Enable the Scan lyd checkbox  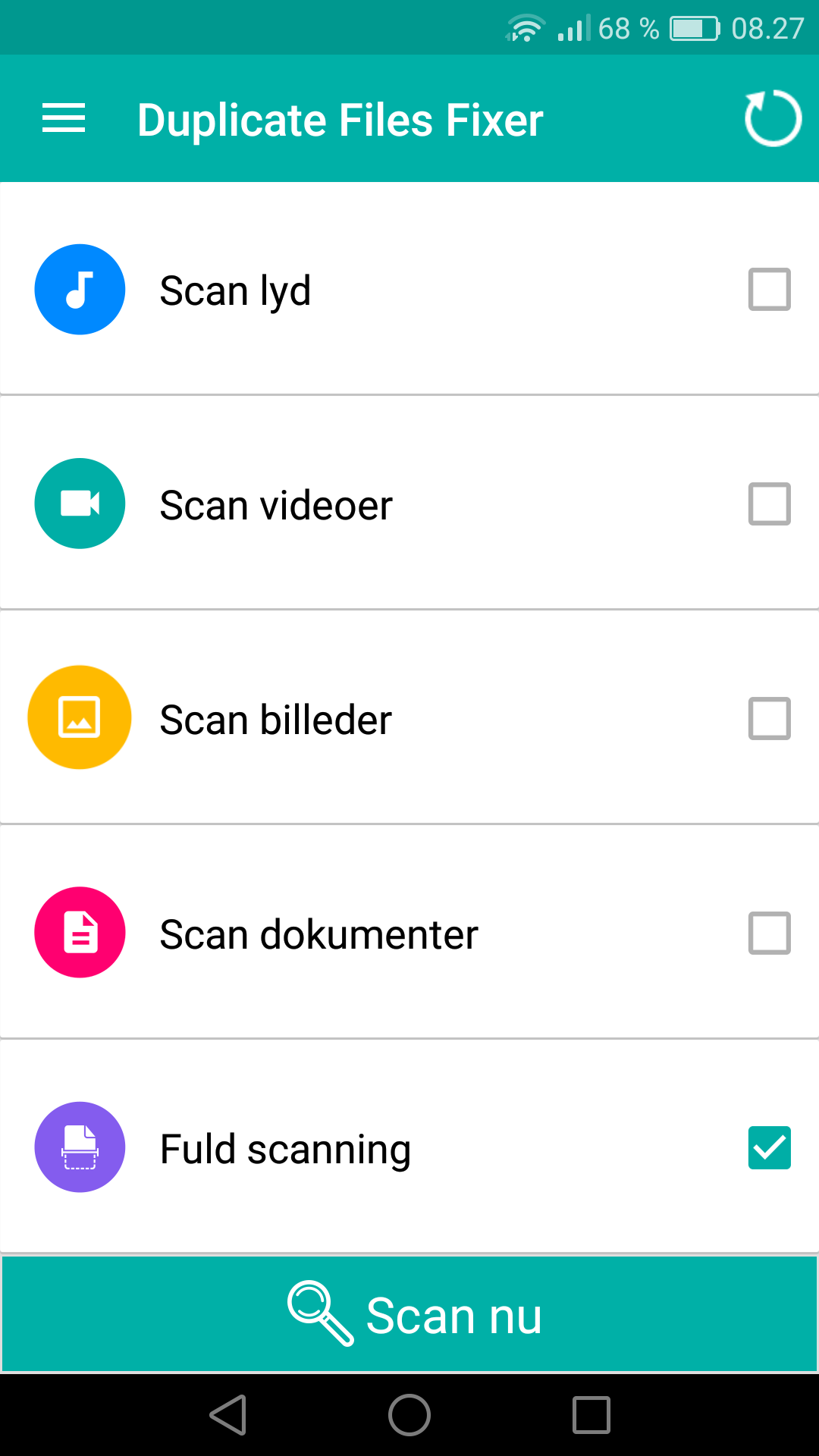click(770, 289)
